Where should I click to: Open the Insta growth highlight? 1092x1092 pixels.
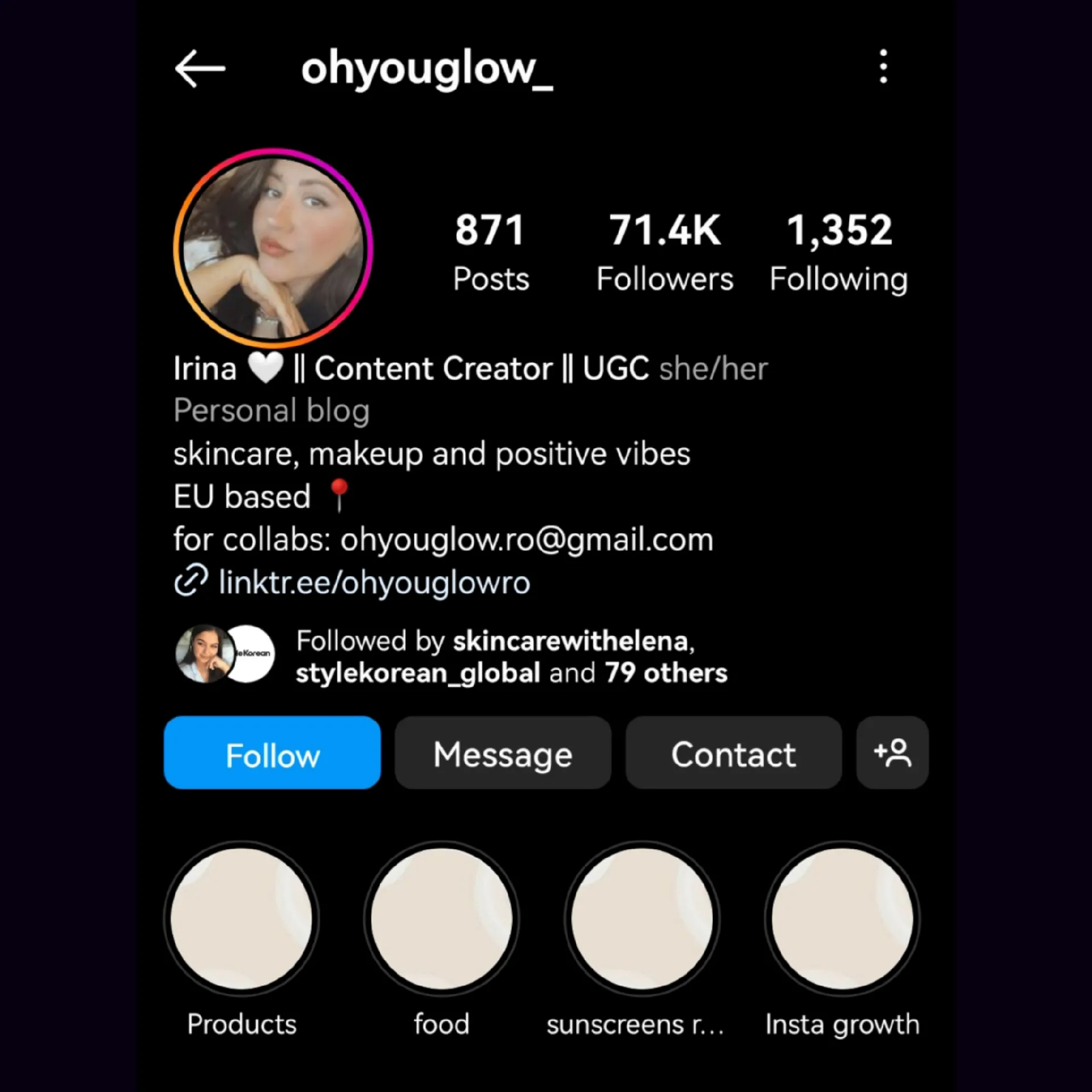point(842,919)
